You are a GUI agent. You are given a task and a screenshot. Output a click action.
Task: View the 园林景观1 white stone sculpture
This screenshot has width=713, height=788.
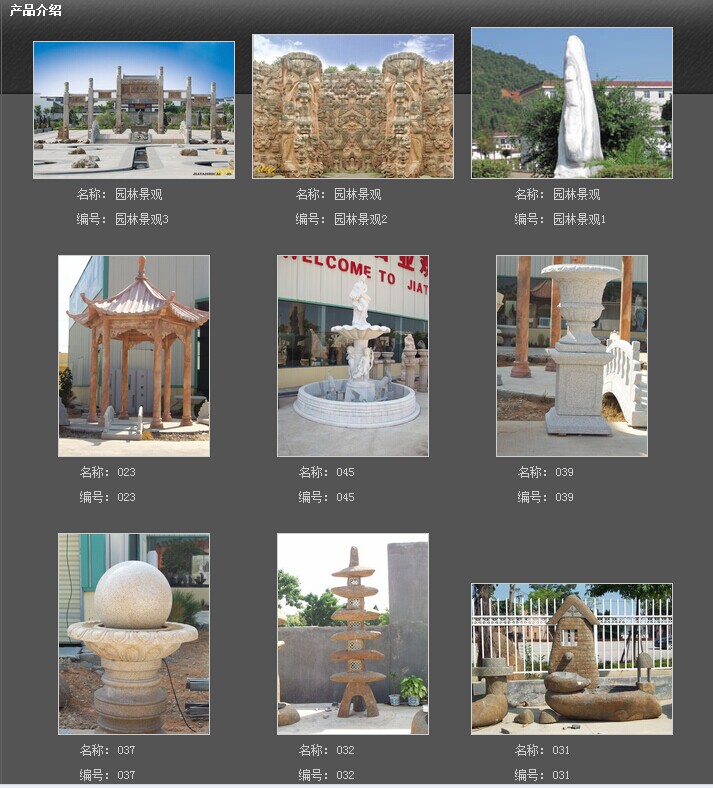571,103
